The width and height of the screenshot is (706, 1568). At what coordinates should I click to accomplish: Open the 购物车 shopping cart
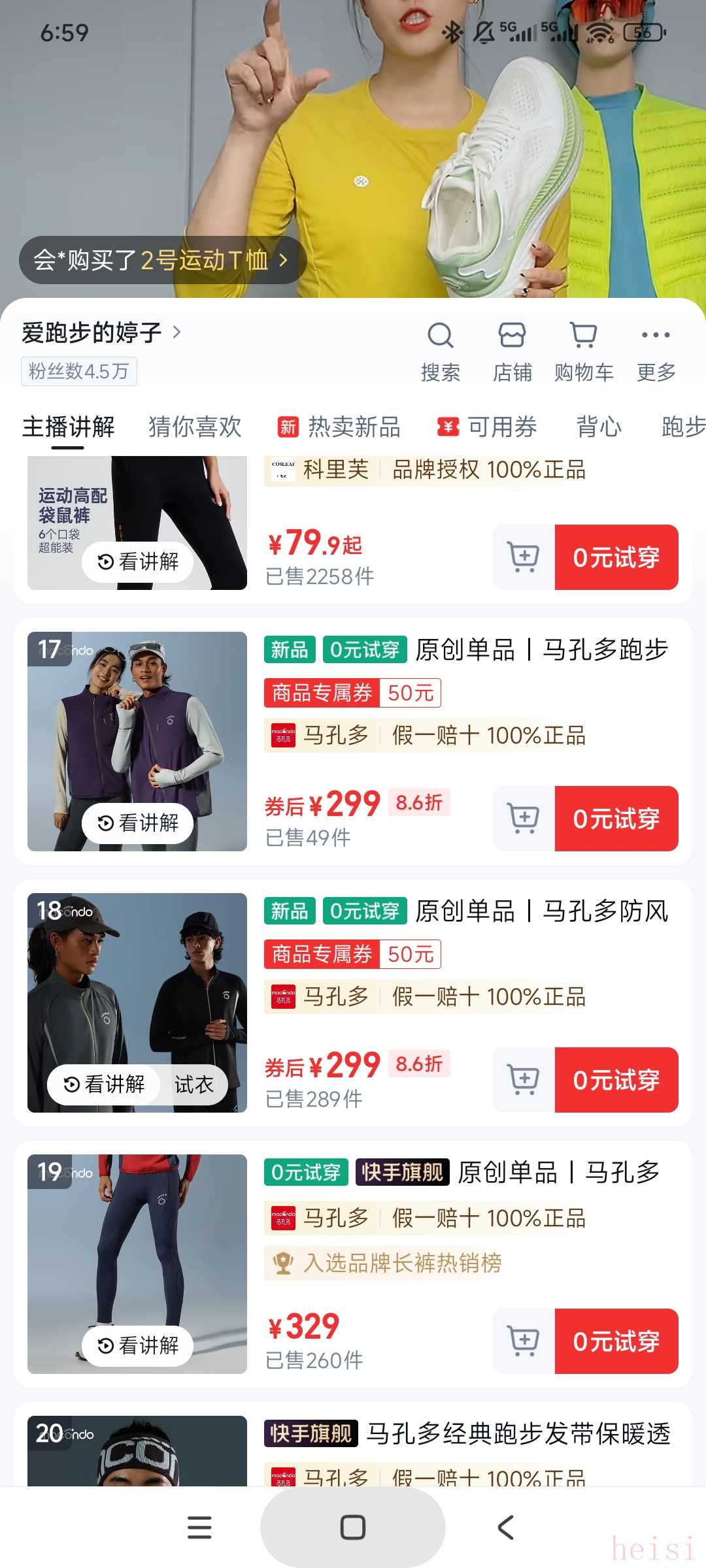pyautogui.click(x=584, y=351)
